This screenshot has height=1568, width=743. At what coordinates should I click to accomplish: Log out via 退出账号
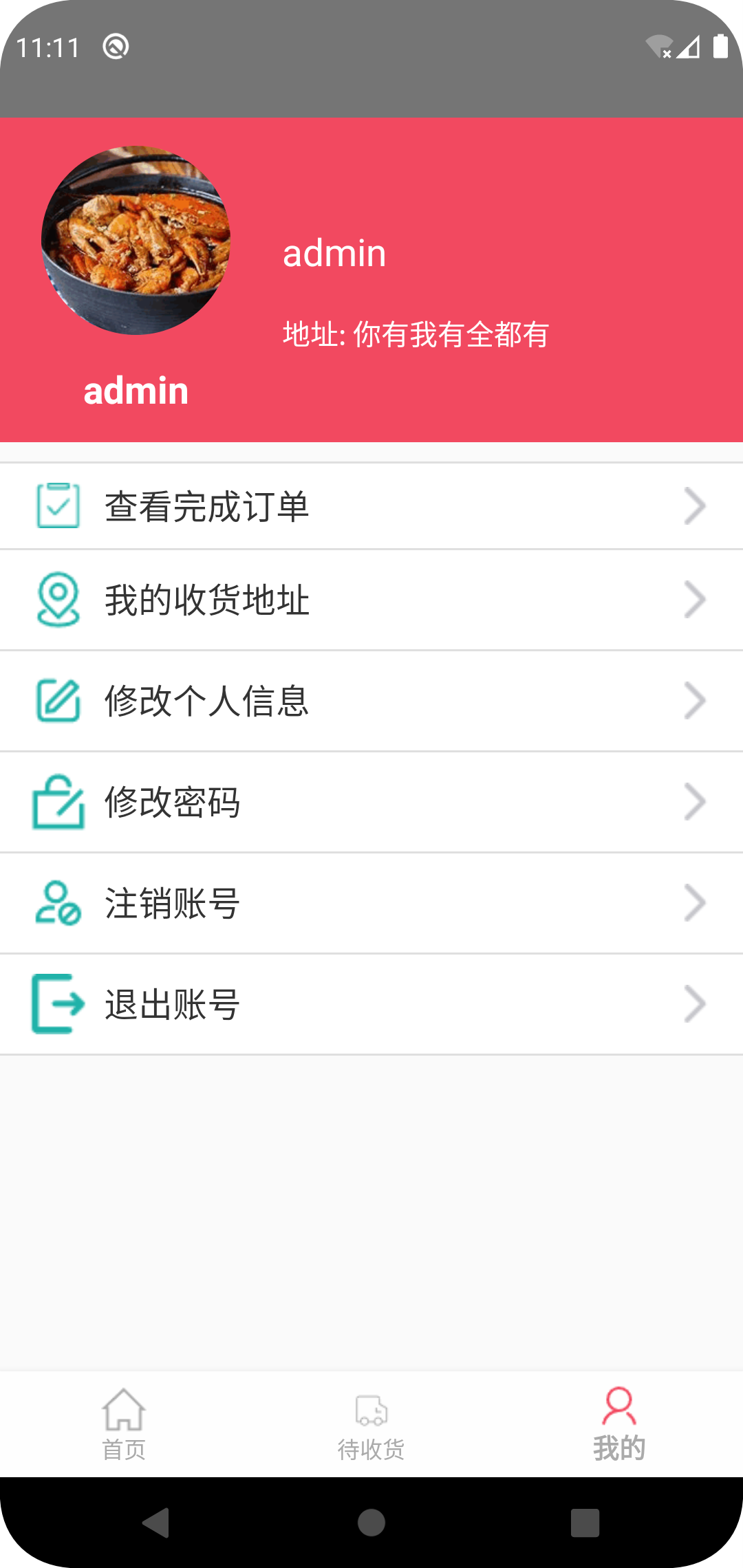[371, 1004]
